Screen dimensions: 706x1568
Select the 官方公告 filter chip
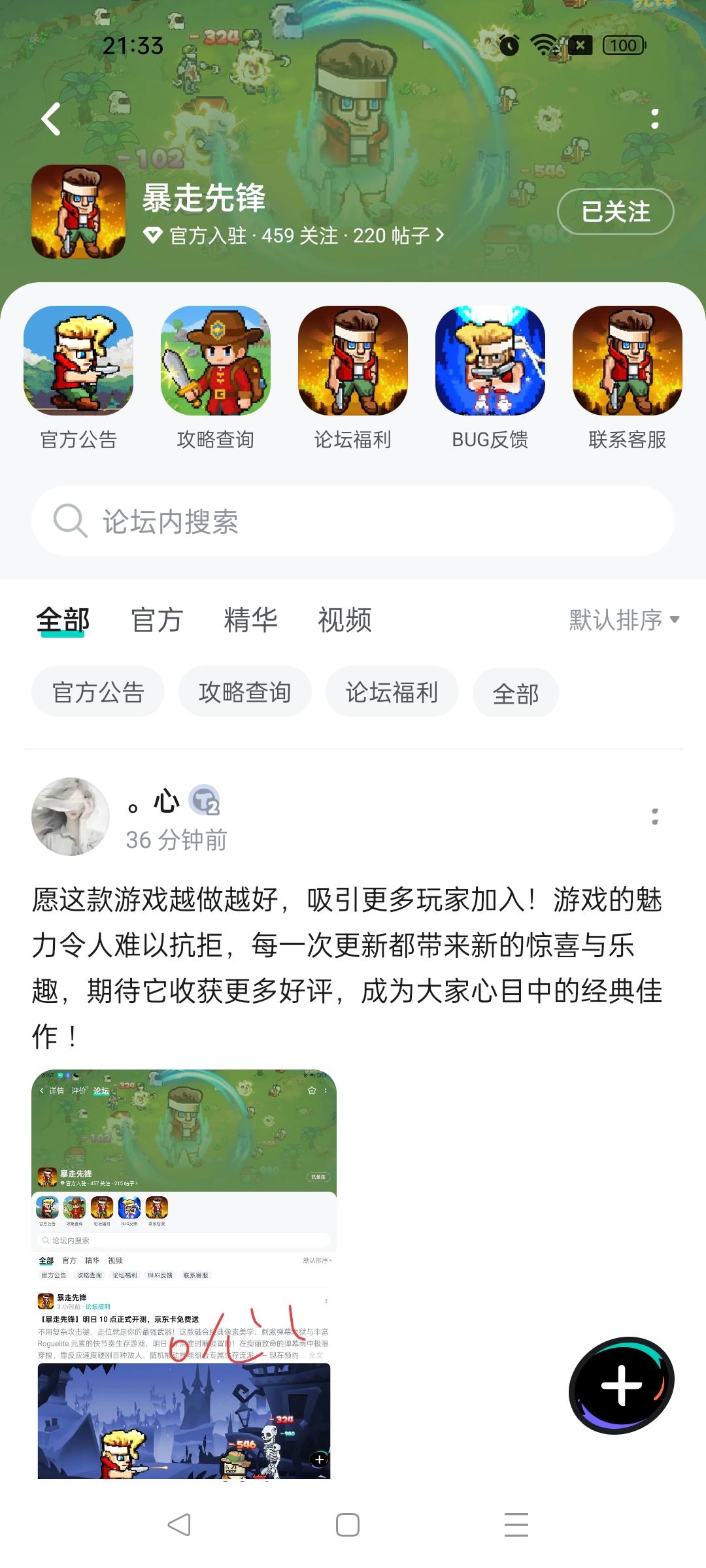[x=97, y=693]
